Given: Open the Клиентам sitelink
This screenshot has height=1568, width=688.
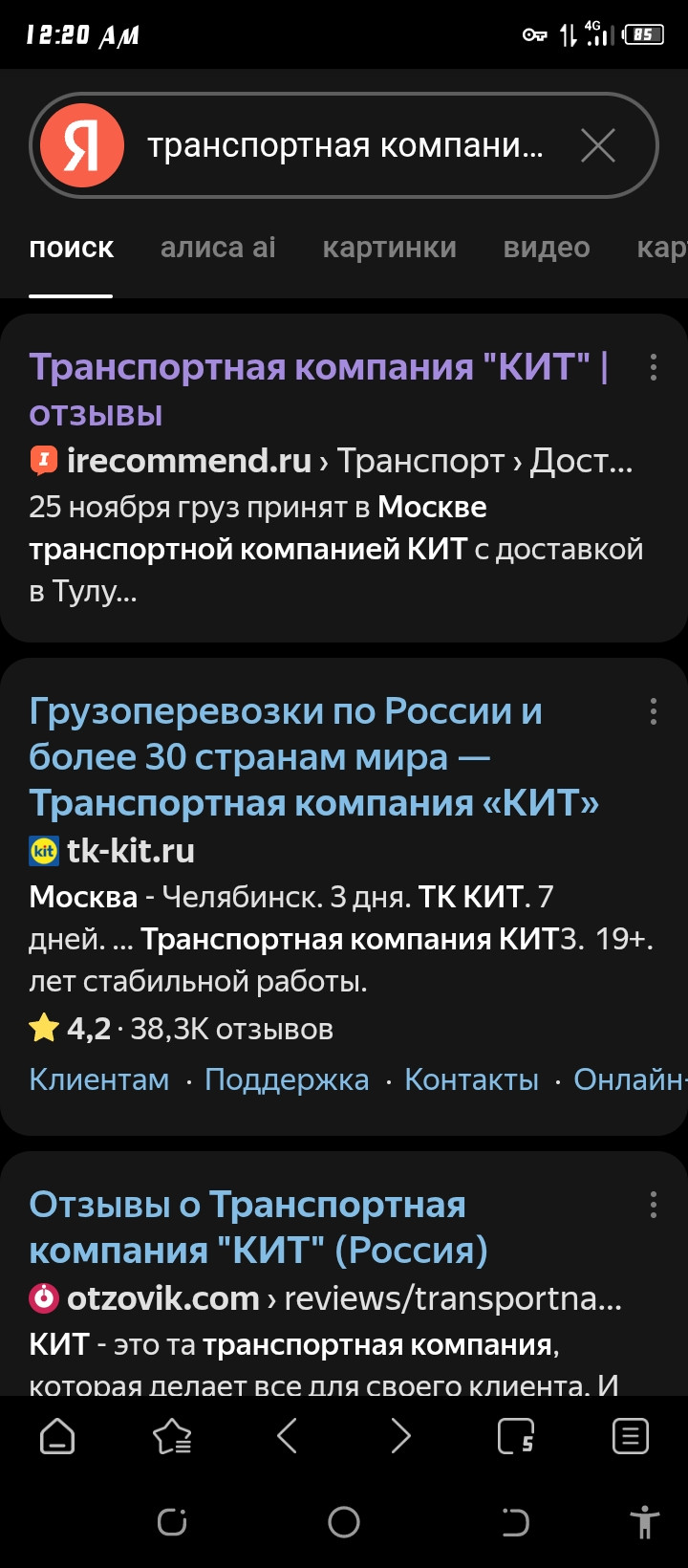Looking at the screenshot, I should 99,1079.
